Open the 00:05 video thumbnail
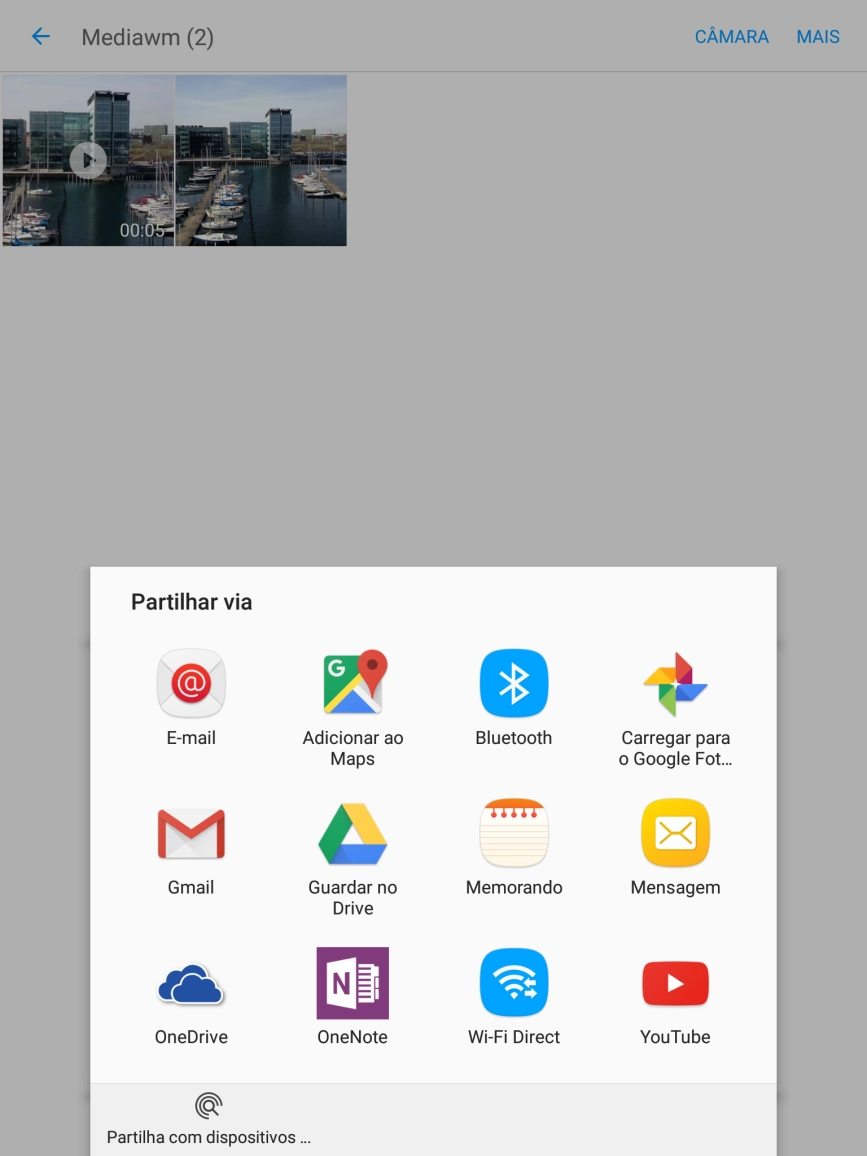 tap(88, 160)
